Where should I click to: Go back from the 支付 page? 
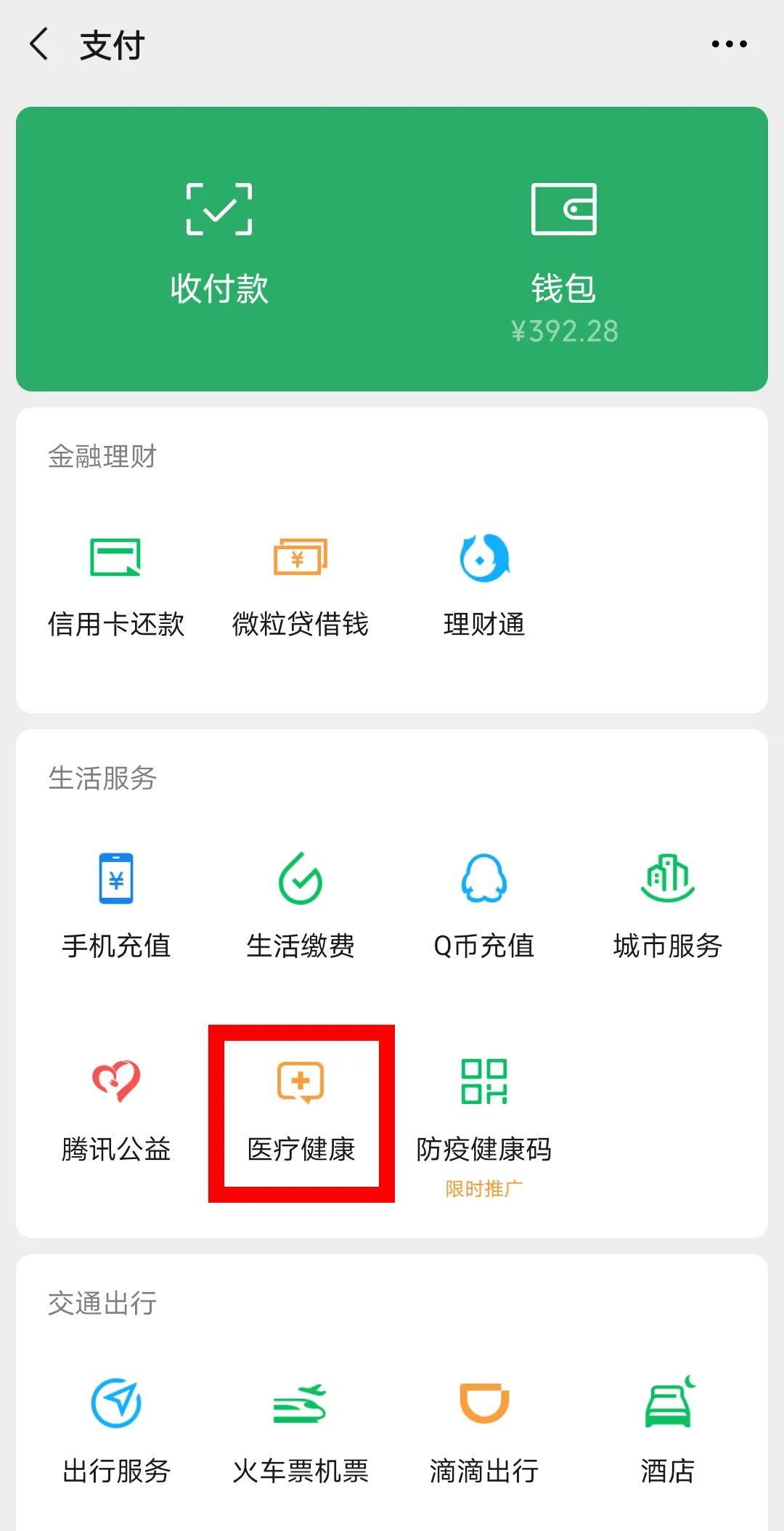(x=39, y=44)
